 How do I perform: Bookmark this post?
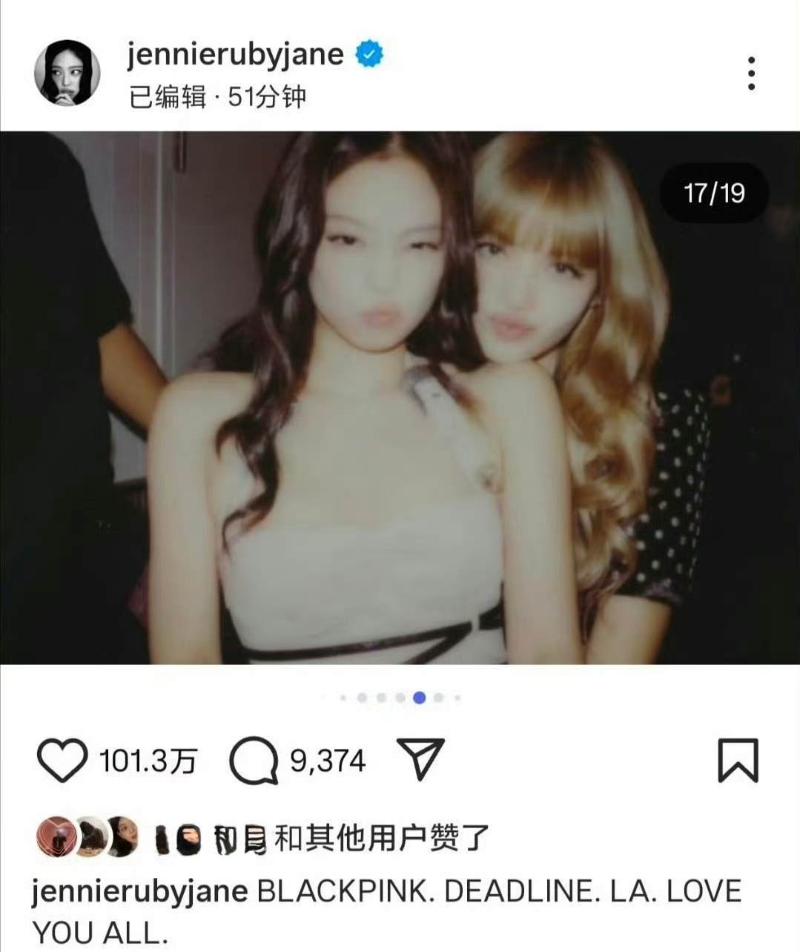click(x=738, y=761)
